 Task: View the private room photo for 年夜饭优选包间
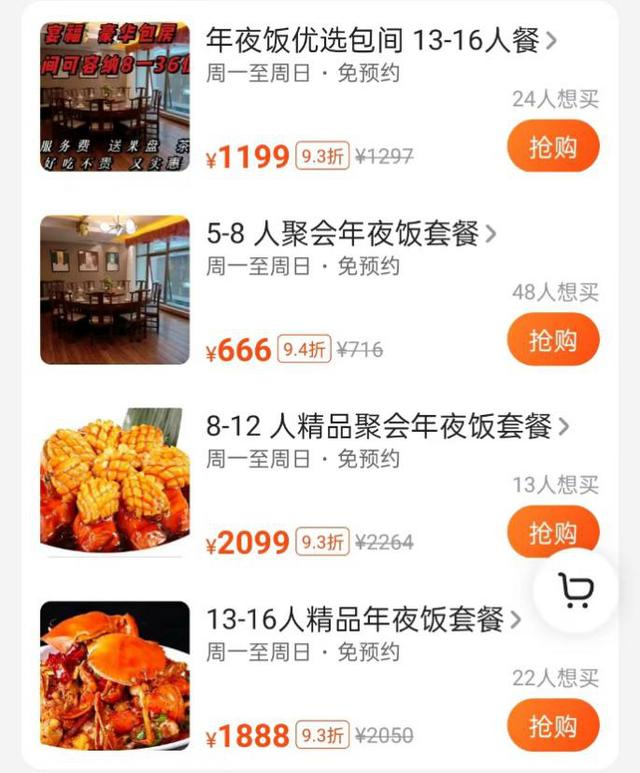(115, 96)
